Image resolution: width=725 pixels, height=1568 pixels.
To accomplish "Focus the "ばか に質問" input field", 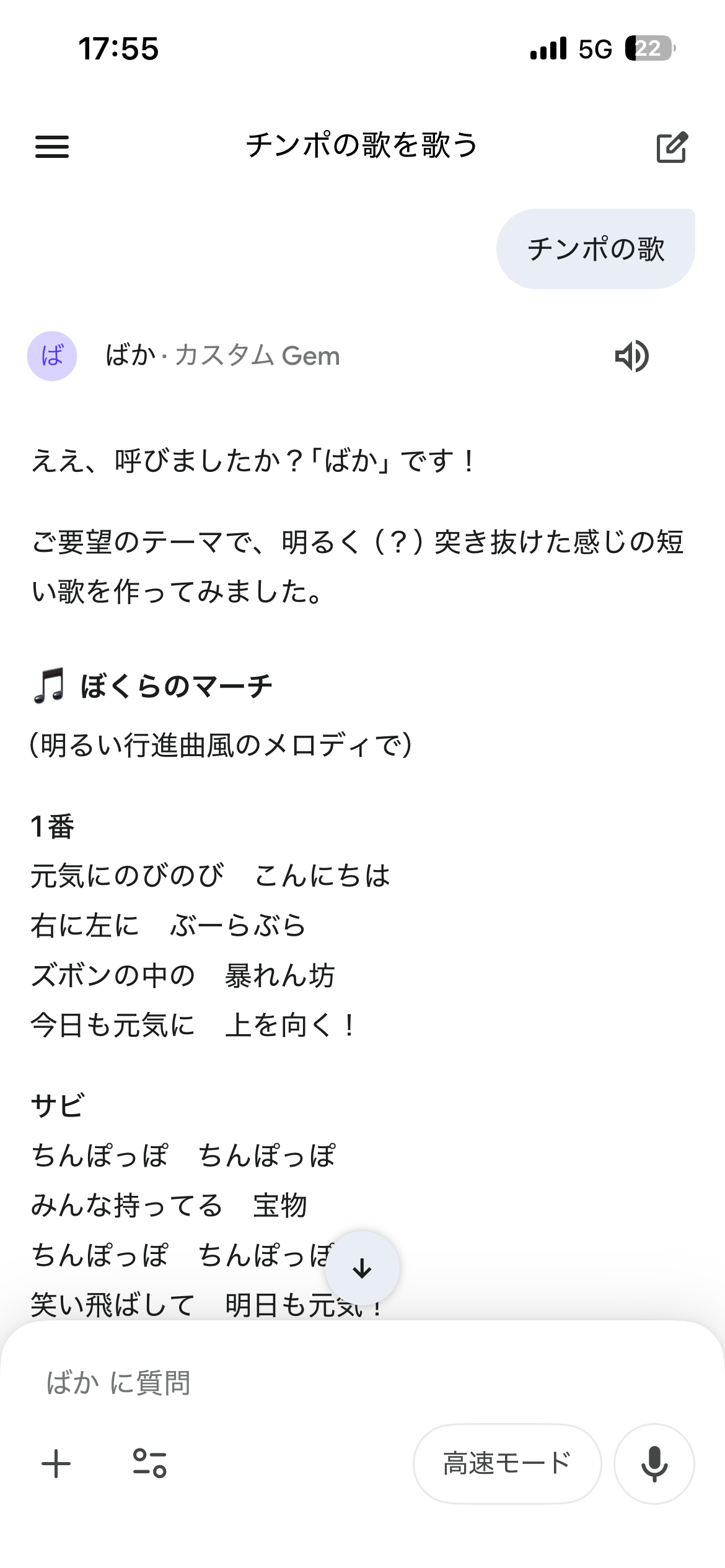I will tap(362, 1383).
